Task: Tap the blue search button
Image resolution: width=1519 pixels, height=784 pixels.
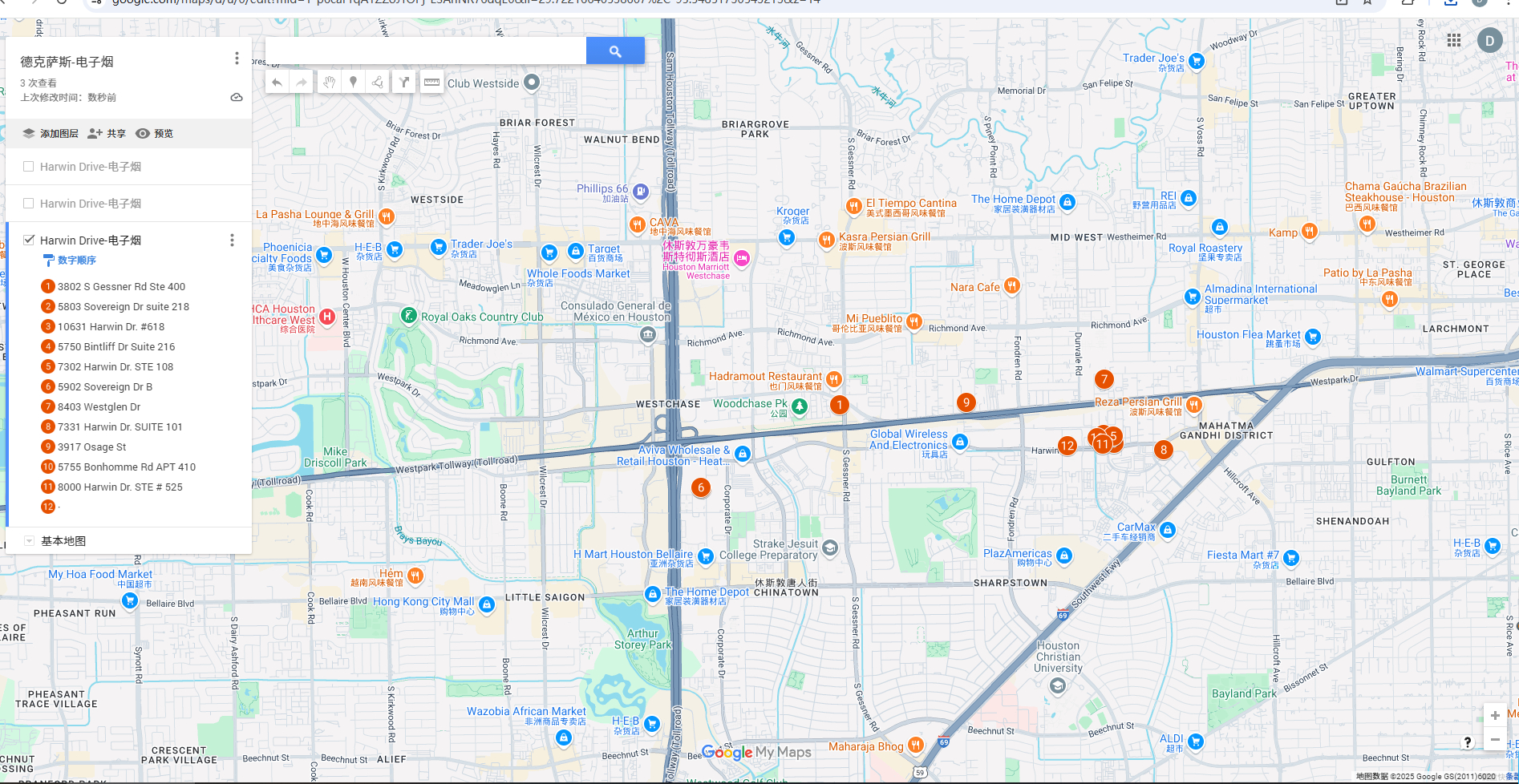Action: pyautogui.click(x=615, y=51)
